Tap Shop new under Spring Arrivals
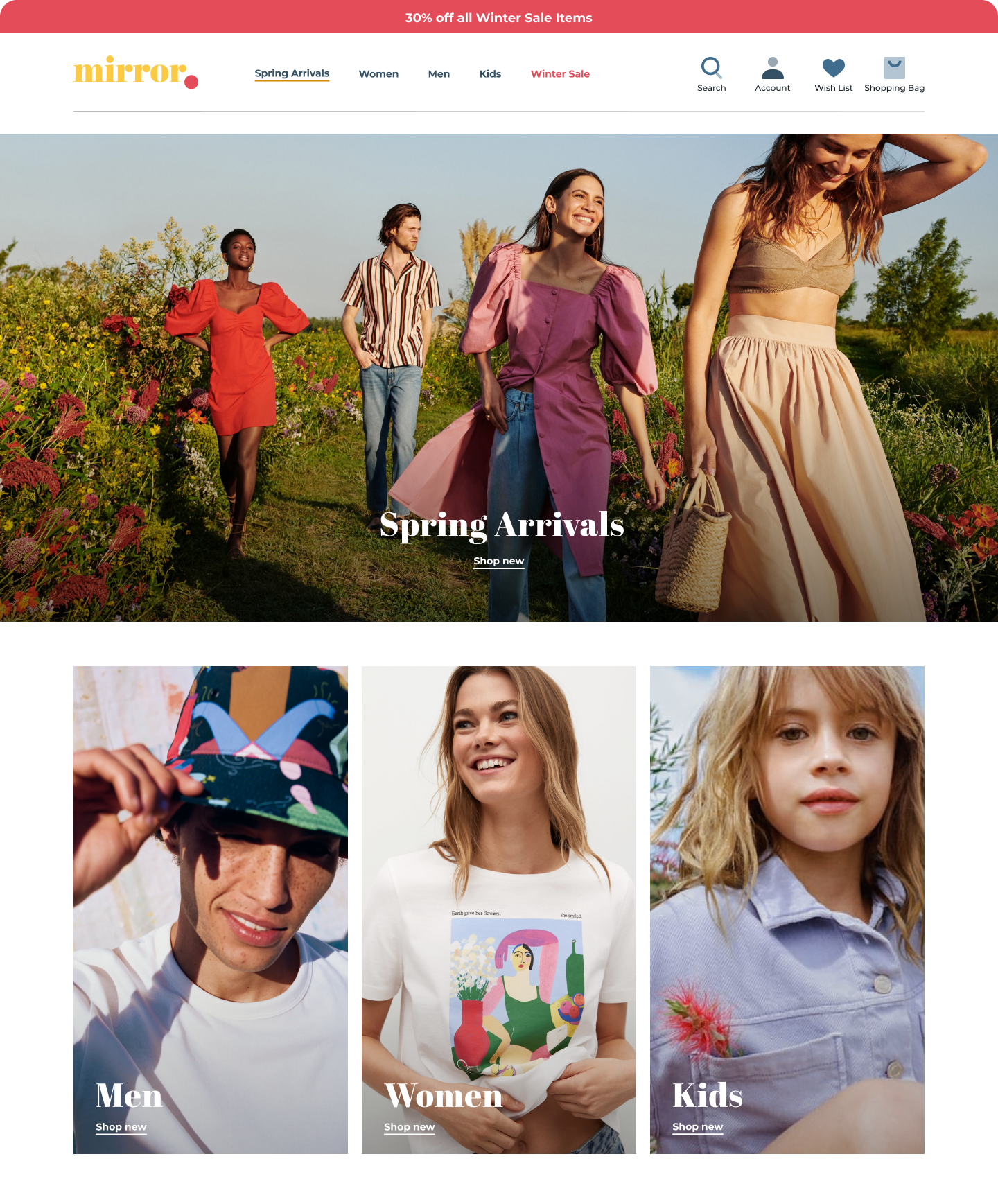 [498, 561]
